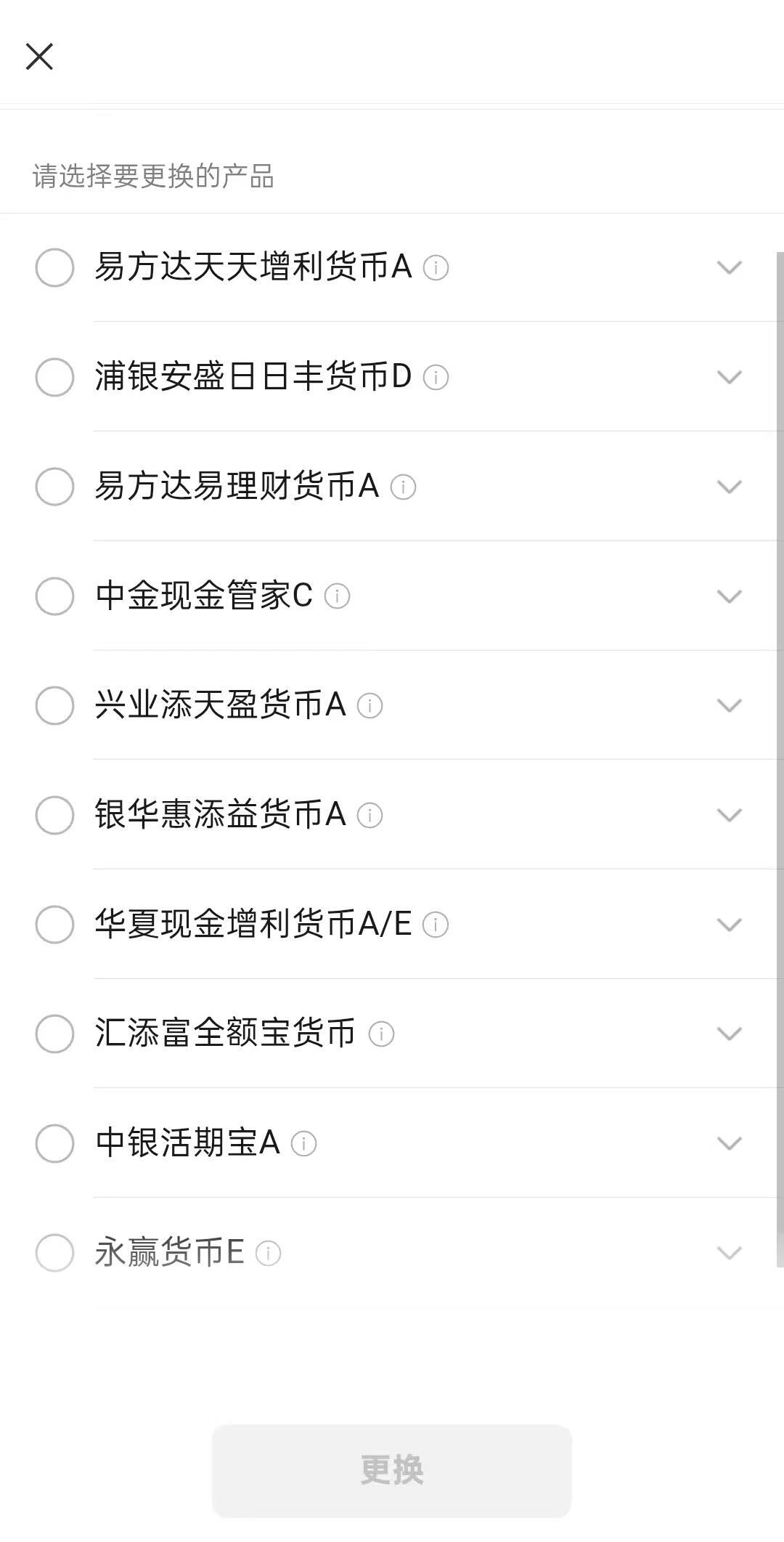Select 银华惠添益货币A radio button
This screenshot has width=784, height=1542.
(x=54, y=815)
